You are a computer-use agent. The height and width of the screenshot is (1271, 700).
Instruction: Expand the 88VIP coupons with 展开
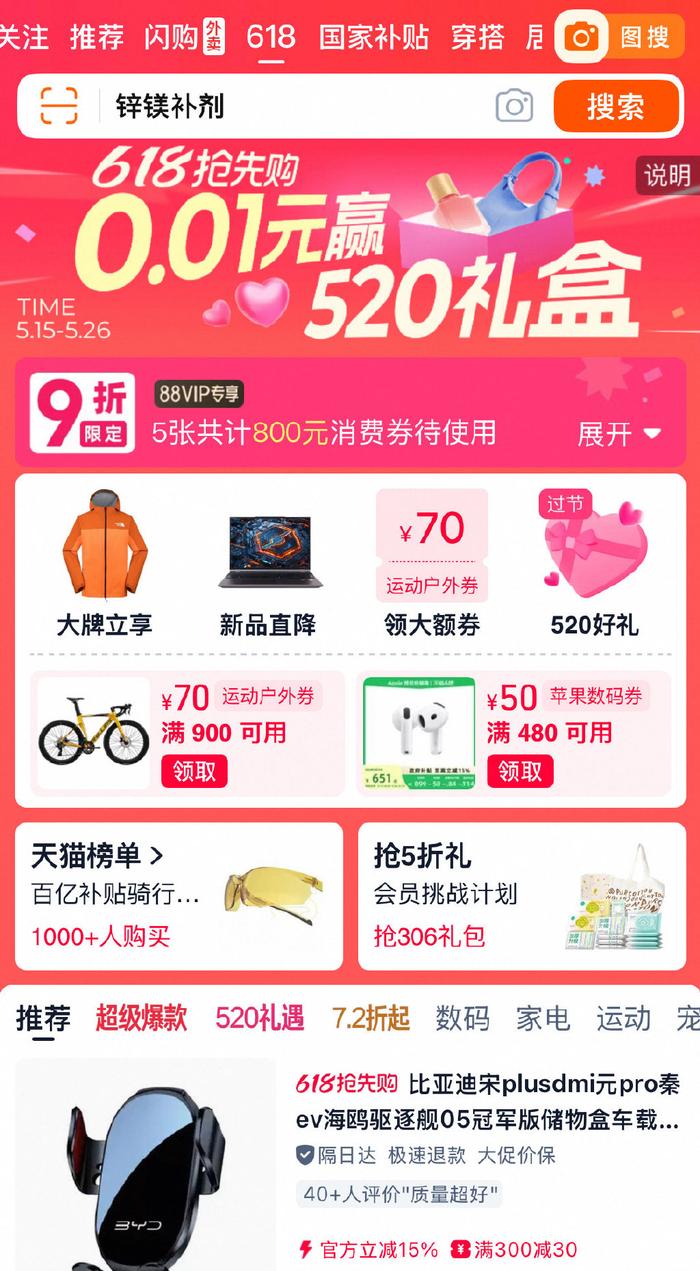tap(619, 434)
